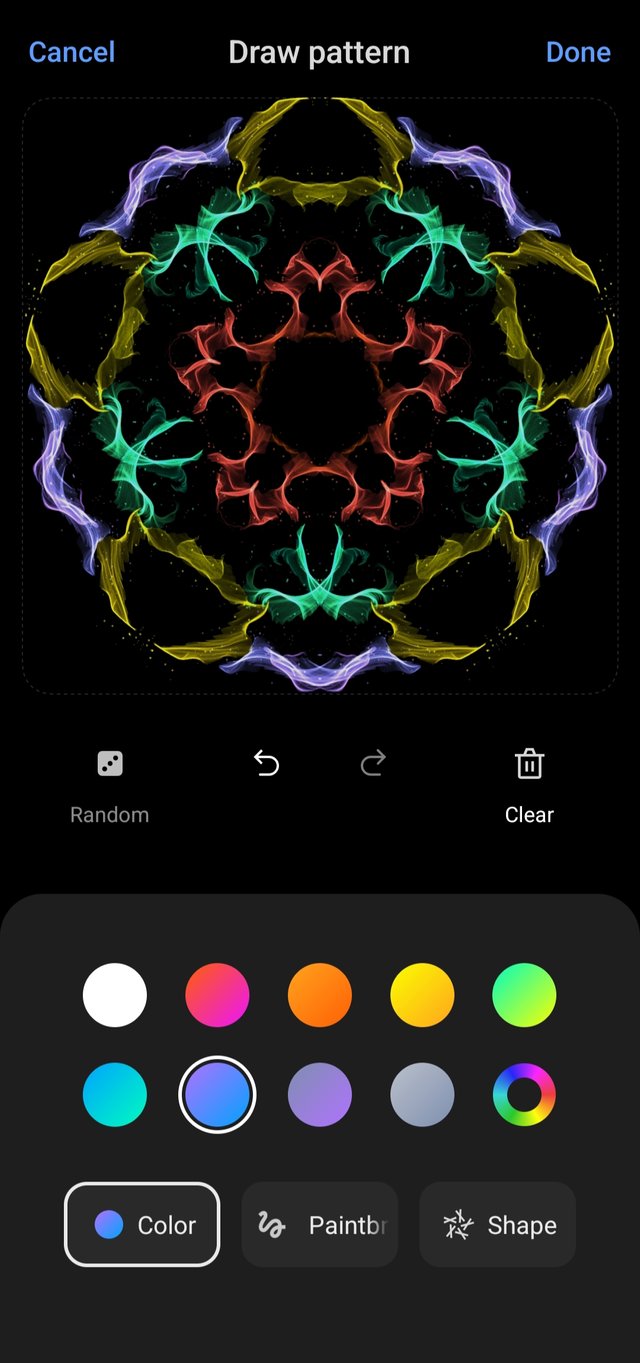The height and width of the screenshot is (1363, 640).
Task: Select the white color swatch
Action: pyautogui.click(x=115, y=995)
